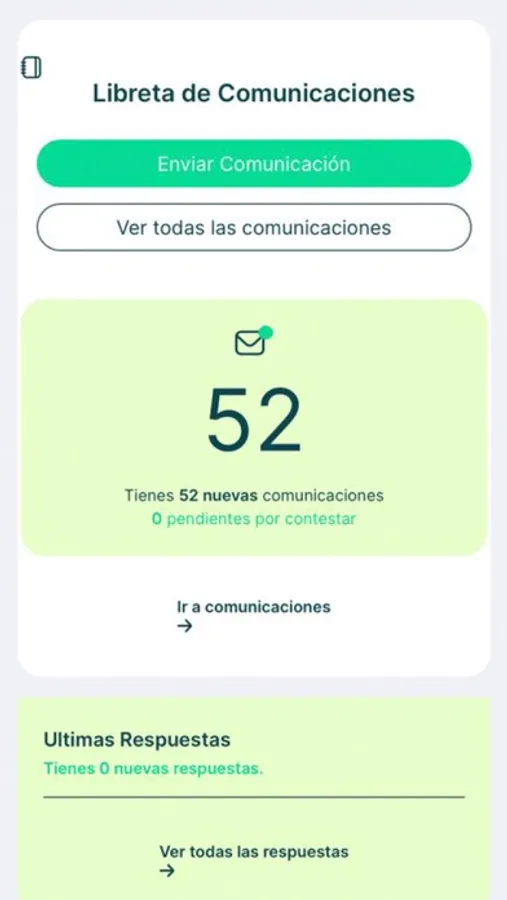Tap the Enviar Comunicación button
Image resolution: width=507 pixels, height=900 pixels.
(x=254, y=164)
